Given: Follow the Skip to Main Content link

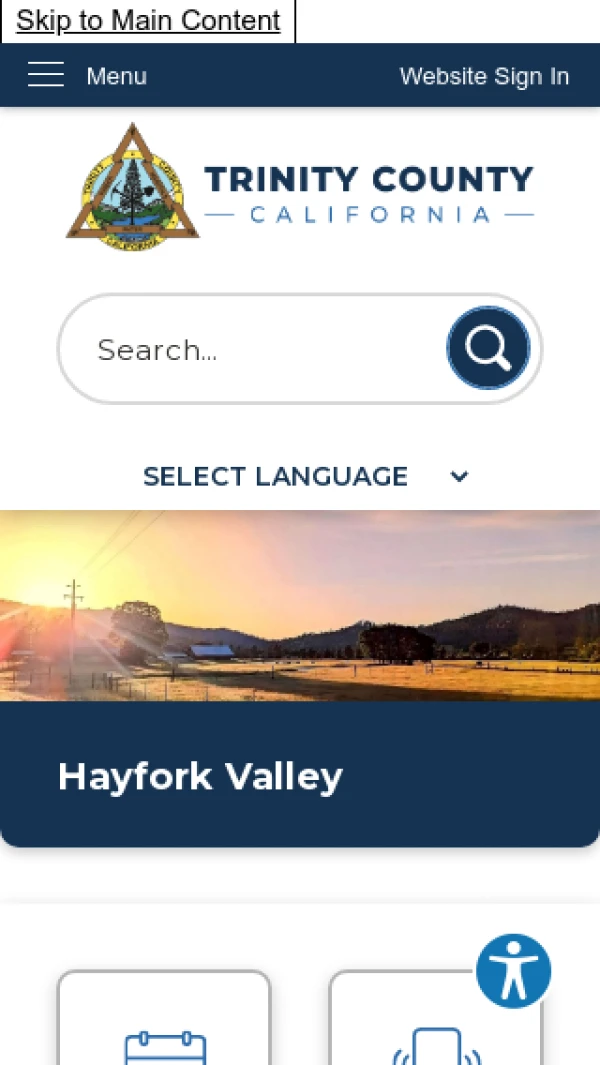Looking at the screenshot, I should (x=148, y=21).
